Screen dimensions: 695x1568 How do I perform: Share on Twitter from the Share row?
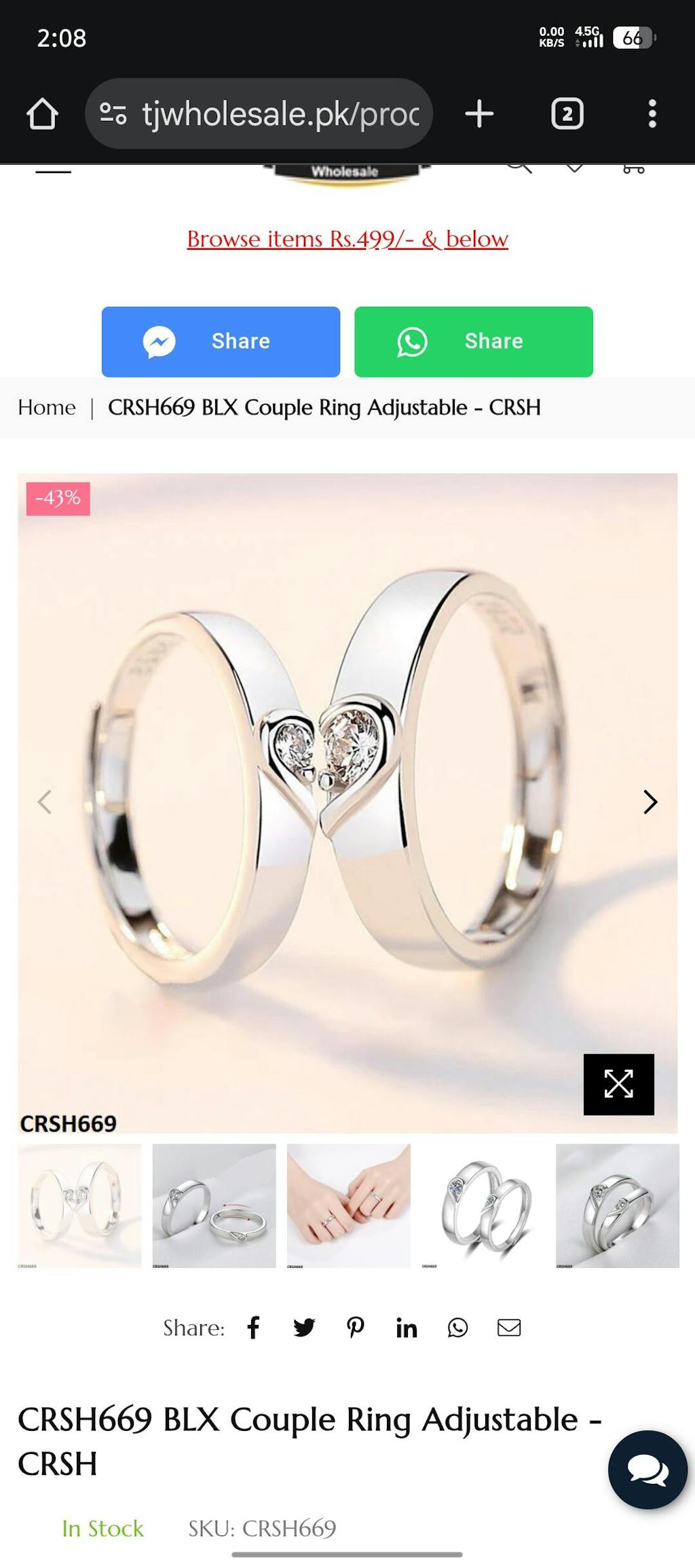pyautogui.click(x=304, y=1327)
